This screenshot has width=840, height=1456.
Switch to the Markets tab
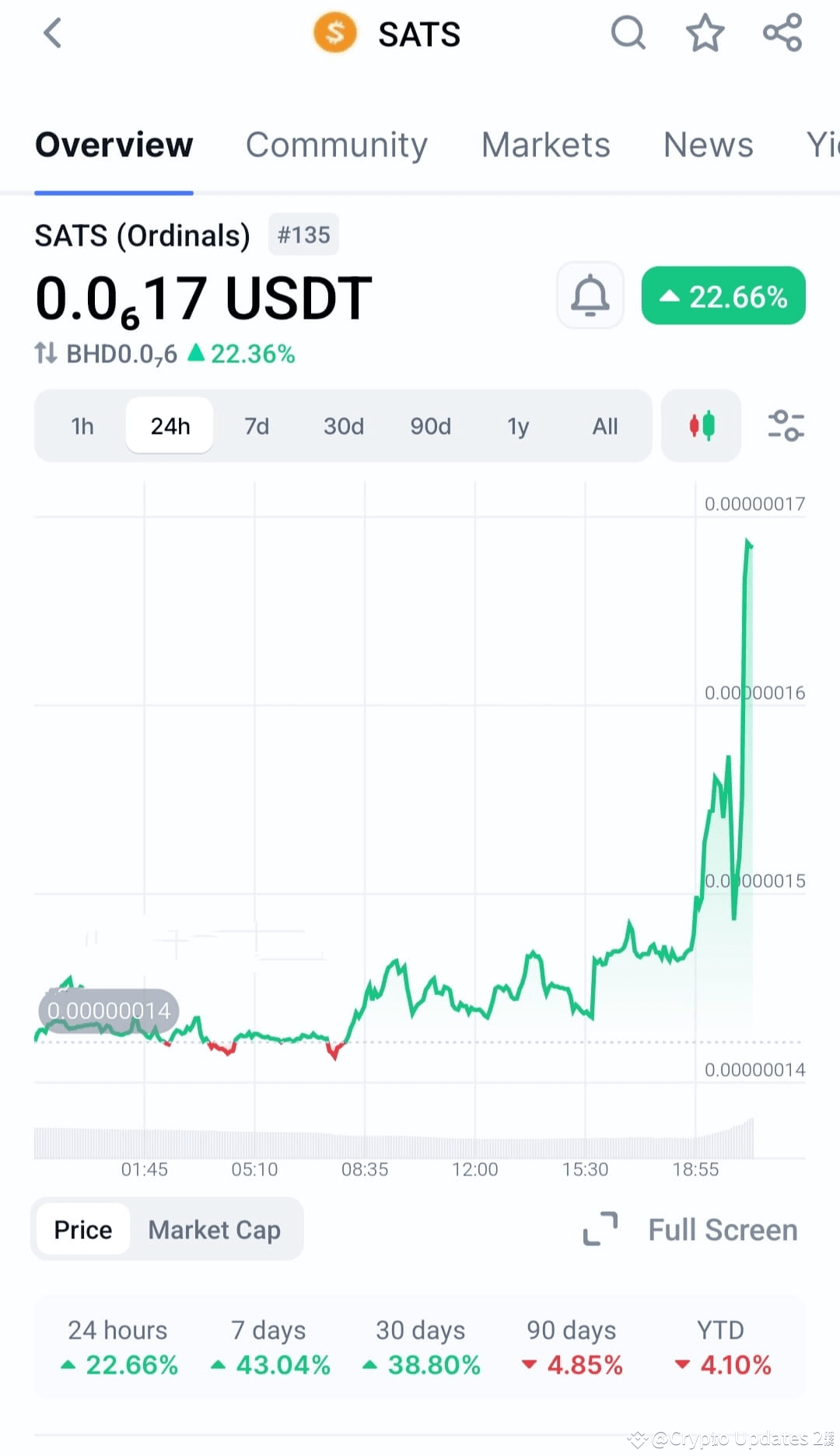point(545,145)
